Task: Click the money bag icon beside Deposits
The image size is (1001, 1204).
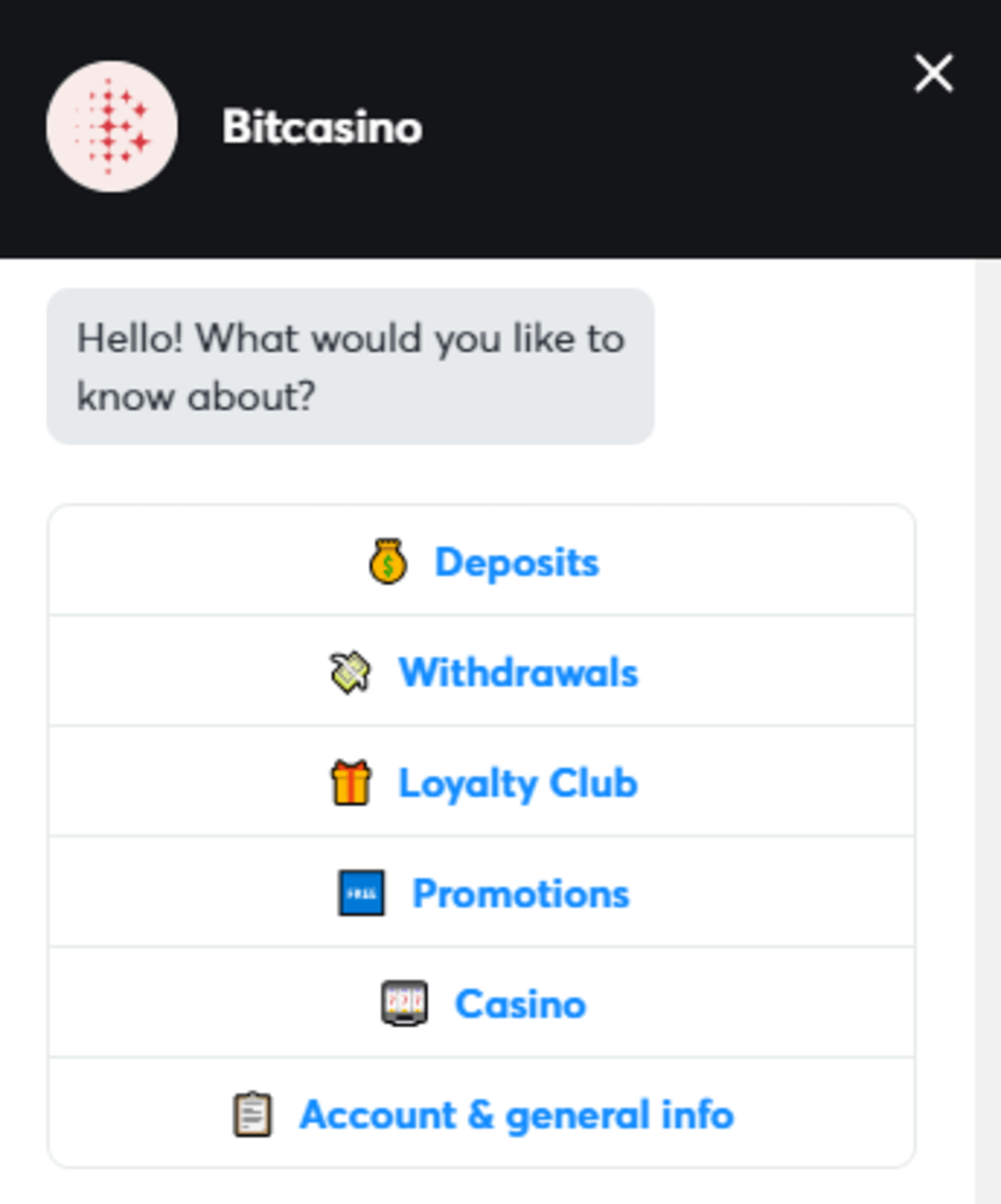Action: tap(388, 562)
